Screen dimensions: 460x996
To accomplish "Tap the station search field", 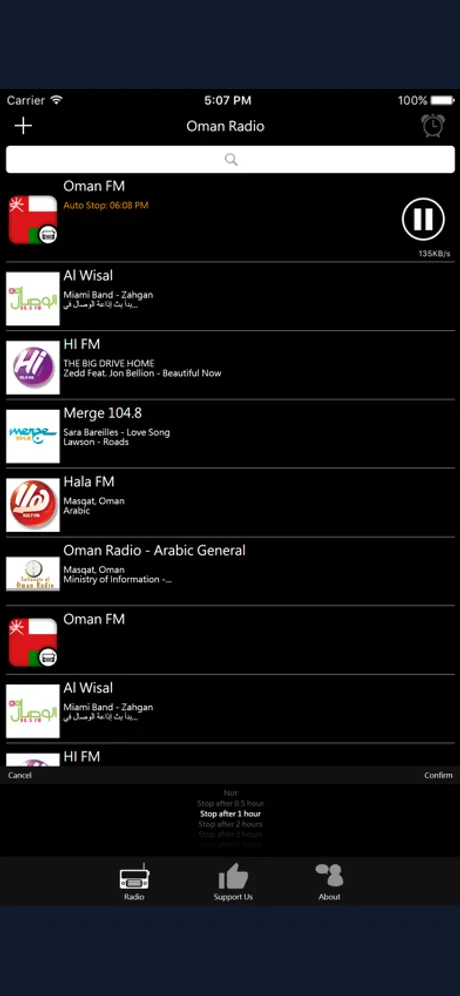I will (230, 159).
